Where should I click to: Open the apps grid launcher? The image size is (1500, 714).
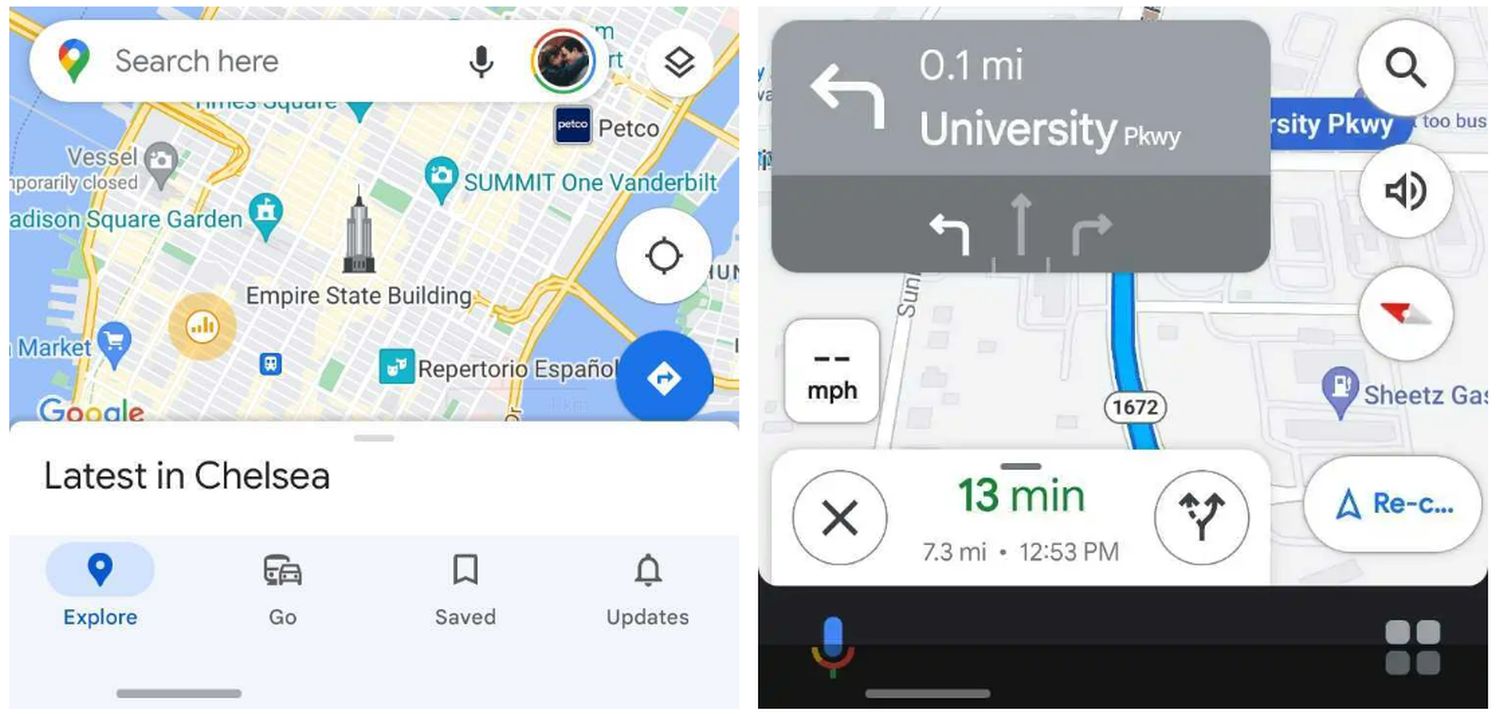[x=1413, y=647]
